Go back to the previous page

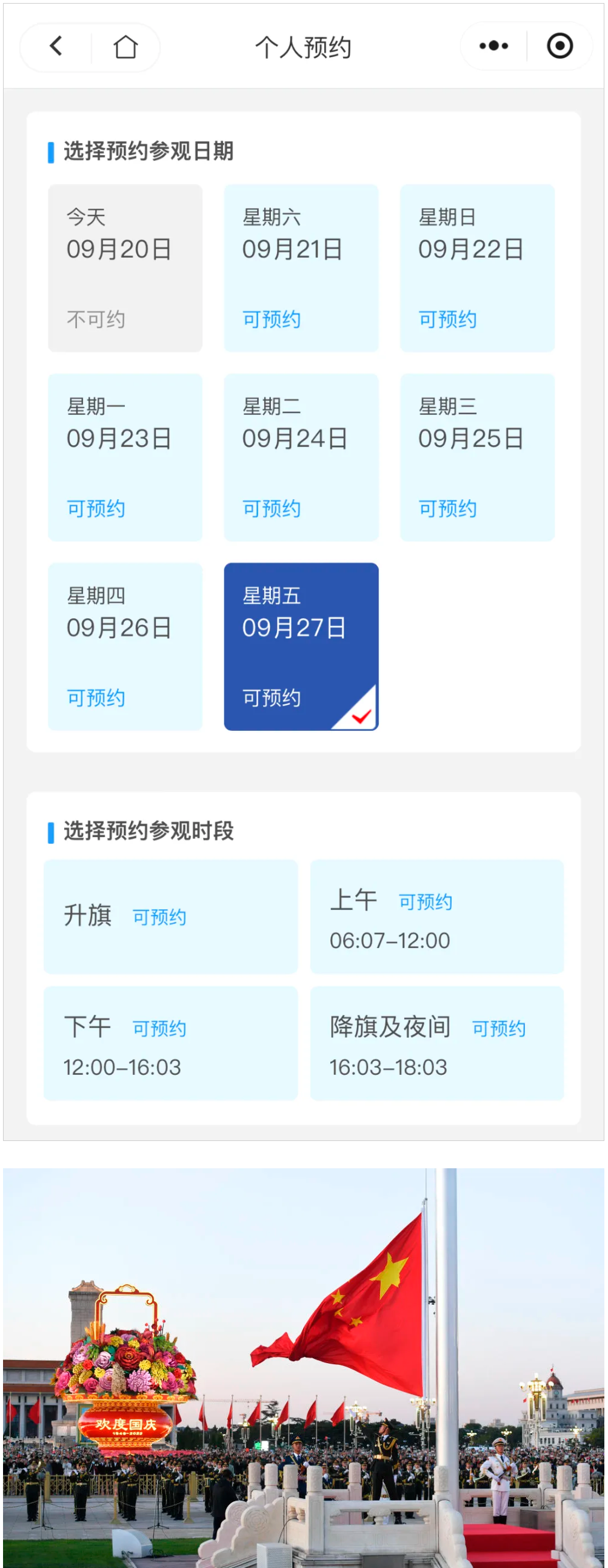(56, 46)
